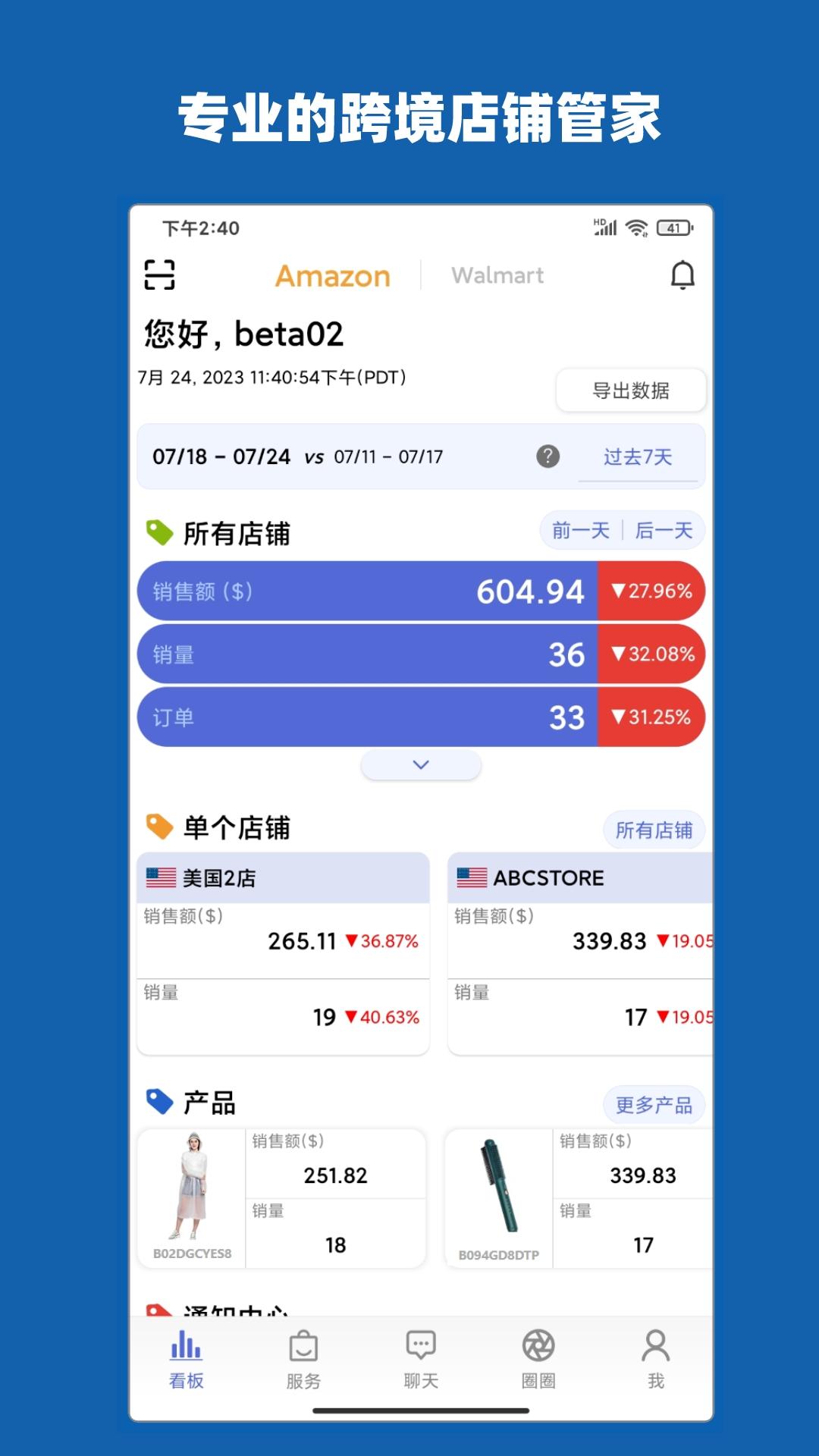Click the green 所有店铺 tag icon
The height and width of the screenshot is (1456, 819).
(x=157, y=532)
